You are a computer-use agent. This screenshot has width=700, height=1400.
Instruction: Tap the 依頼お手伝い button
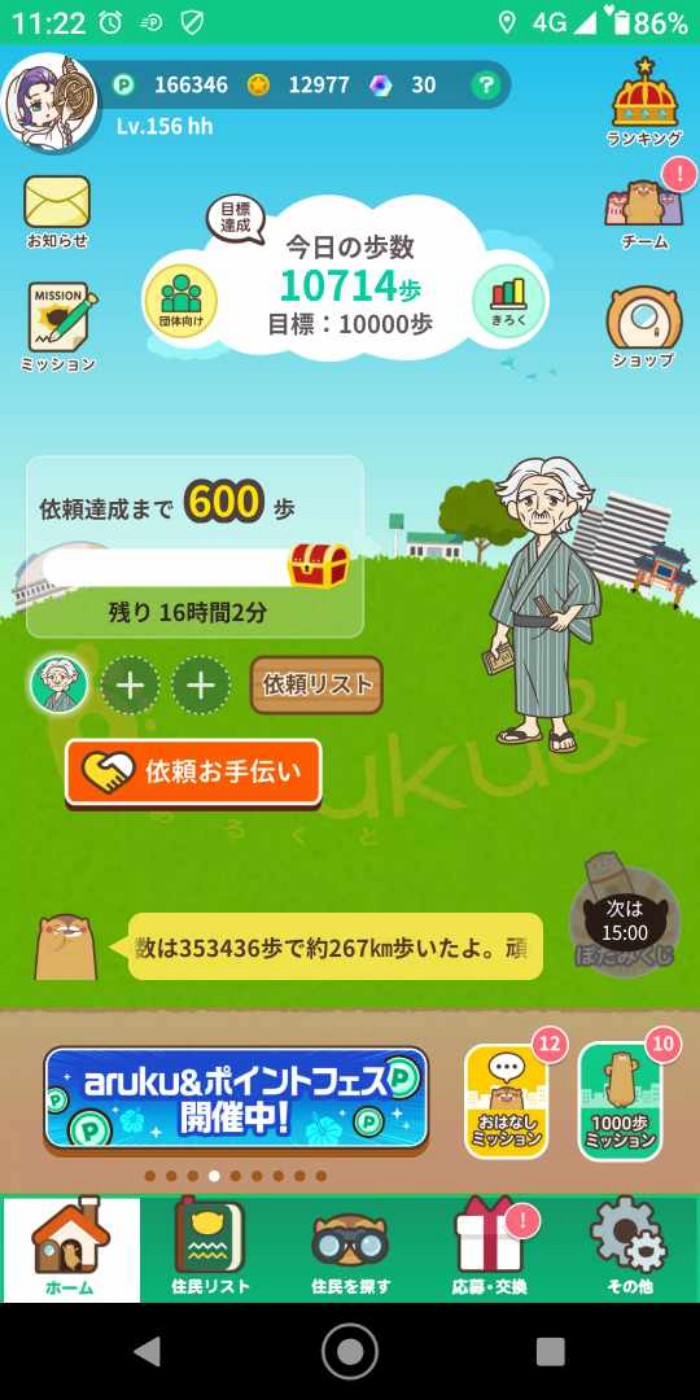194,771
